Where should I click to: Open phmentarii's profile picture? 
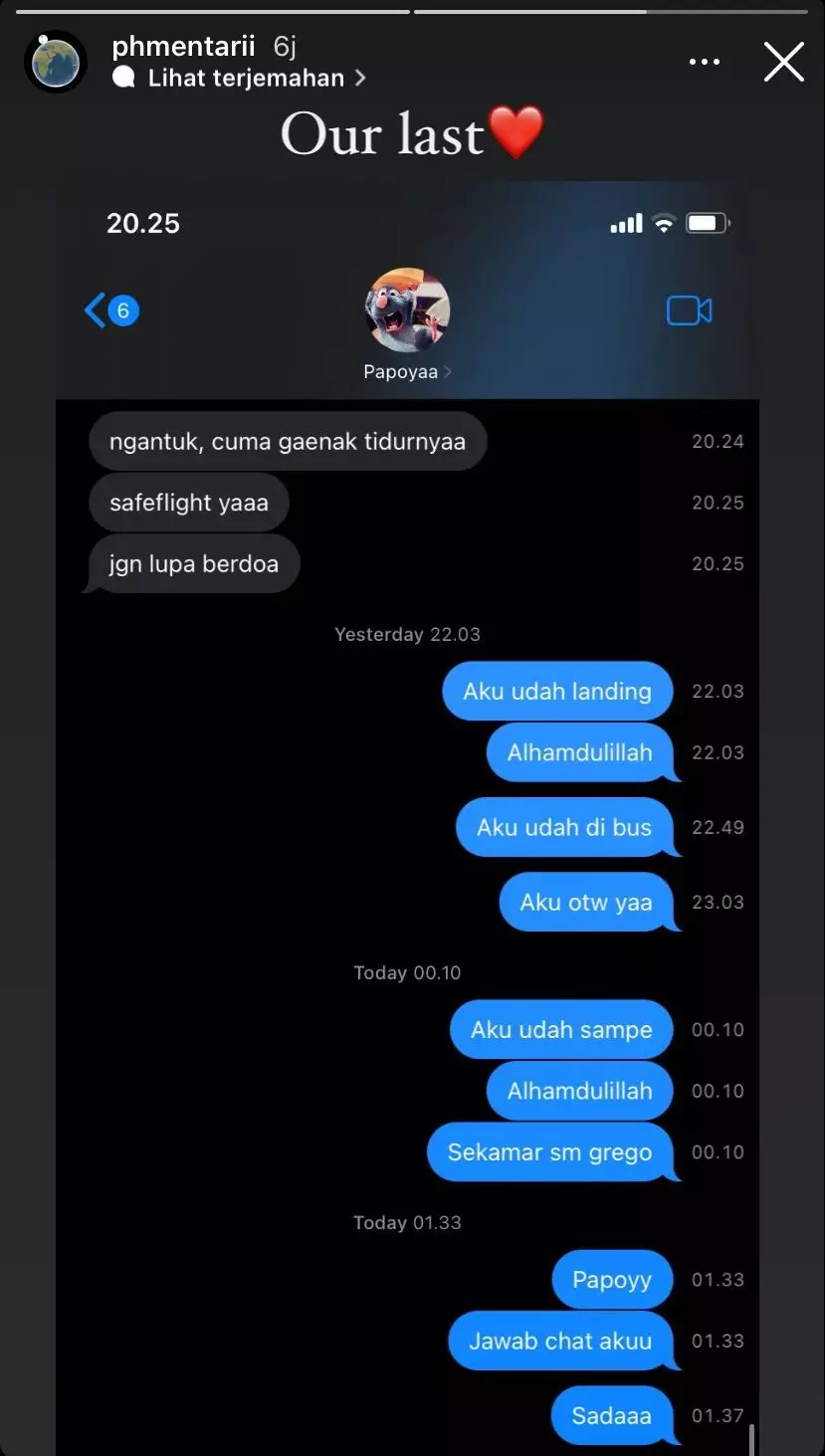55,61
